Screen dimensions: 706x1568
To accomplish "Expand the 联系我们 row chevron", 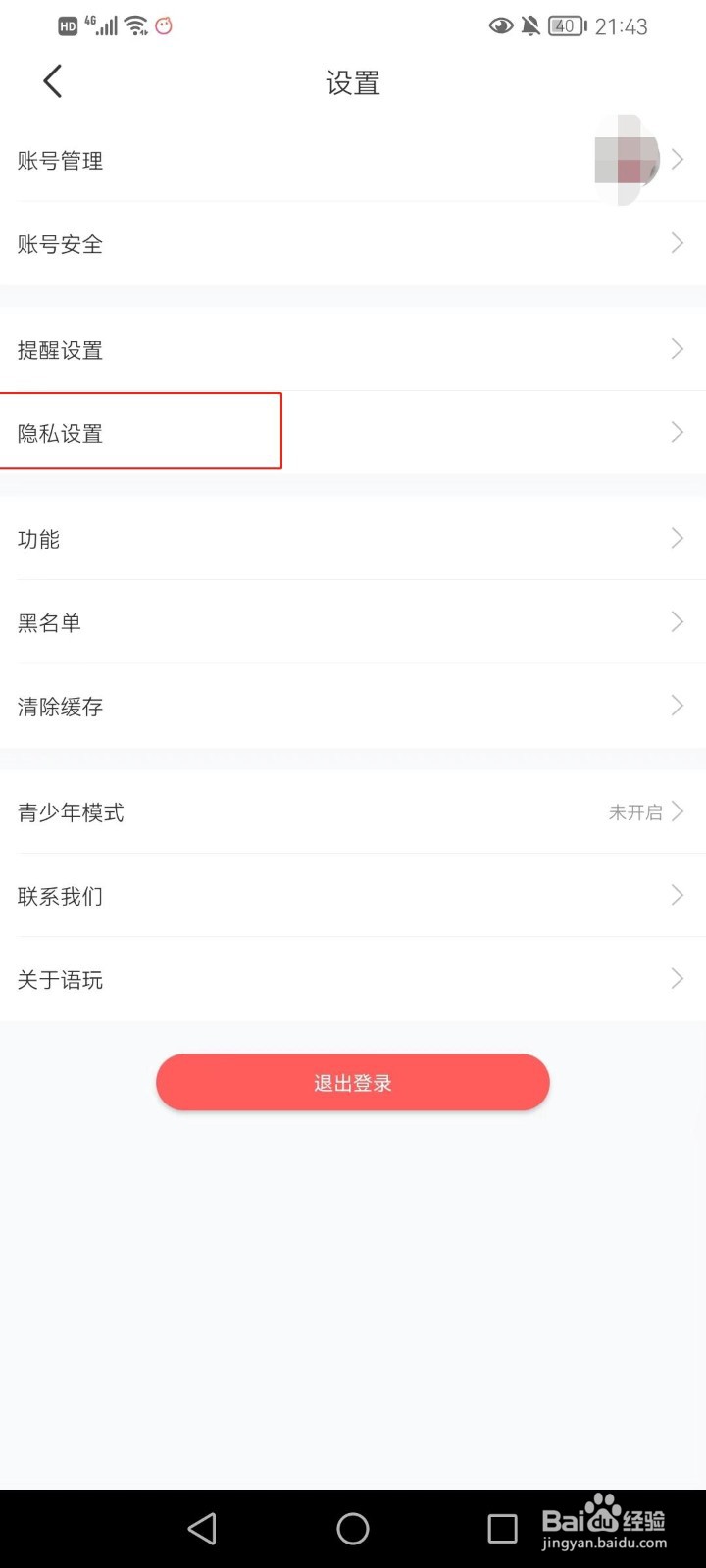I will 677,895.
